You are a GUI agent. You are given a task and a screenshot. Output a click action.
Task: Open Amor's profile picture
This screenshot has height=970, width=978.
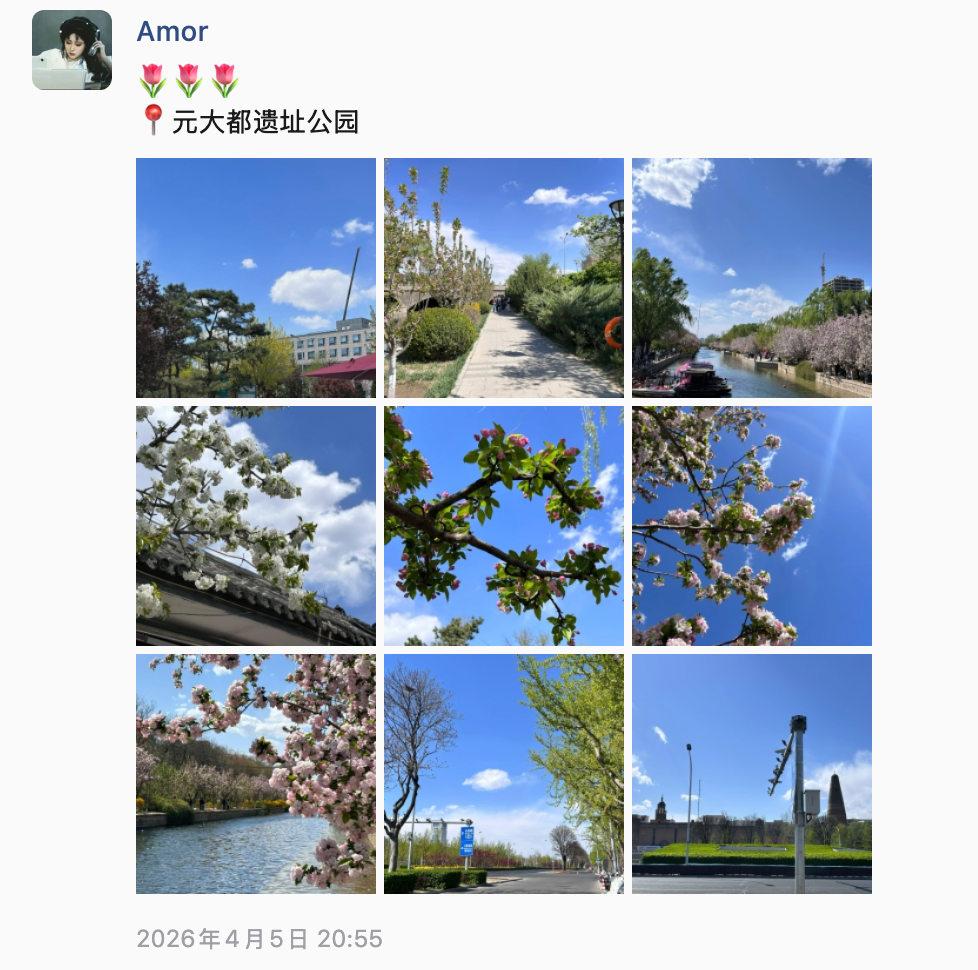click(72, 50)
